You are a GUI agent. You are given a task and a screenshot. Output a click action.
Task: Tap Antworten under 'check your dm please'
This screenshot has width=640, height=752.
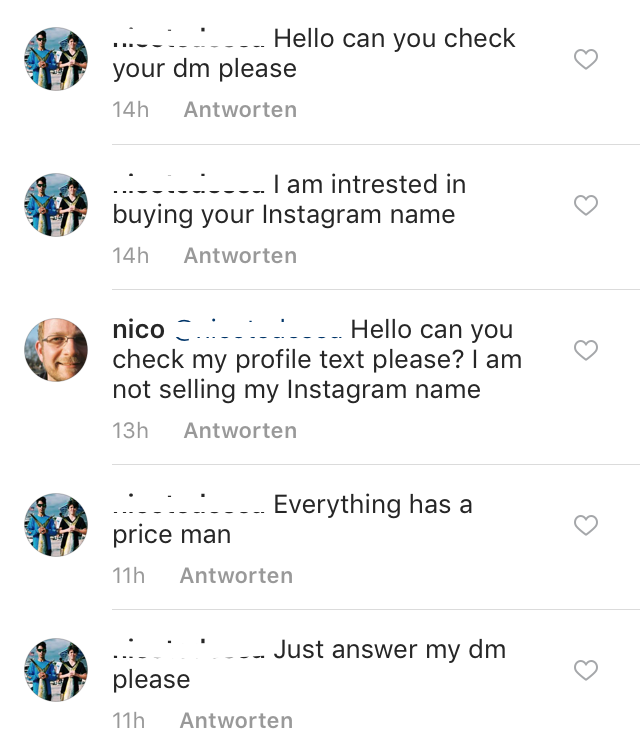click(240, 110)
